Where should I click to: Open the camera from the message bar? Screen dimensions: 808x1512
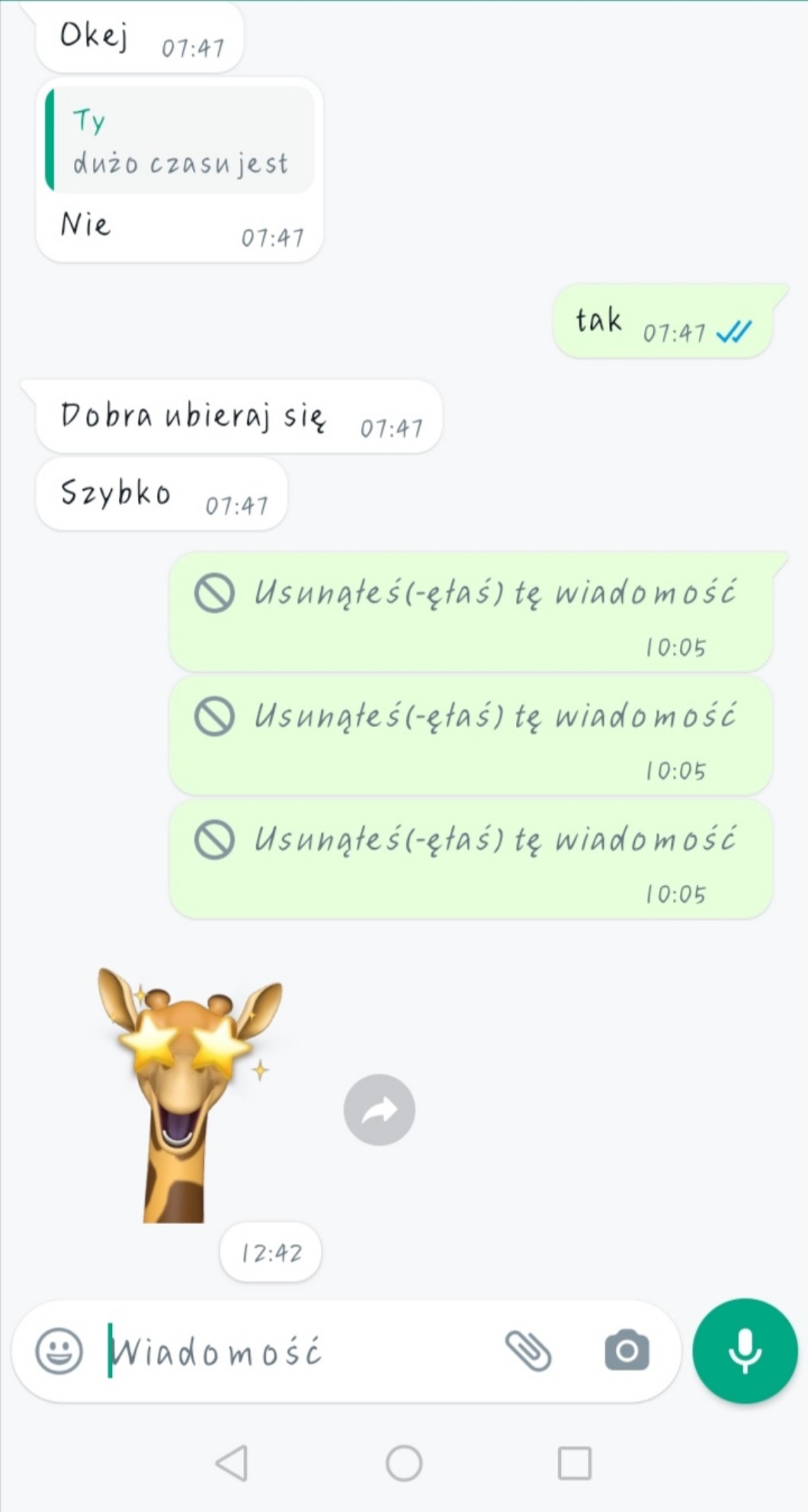pos(627,1351)
